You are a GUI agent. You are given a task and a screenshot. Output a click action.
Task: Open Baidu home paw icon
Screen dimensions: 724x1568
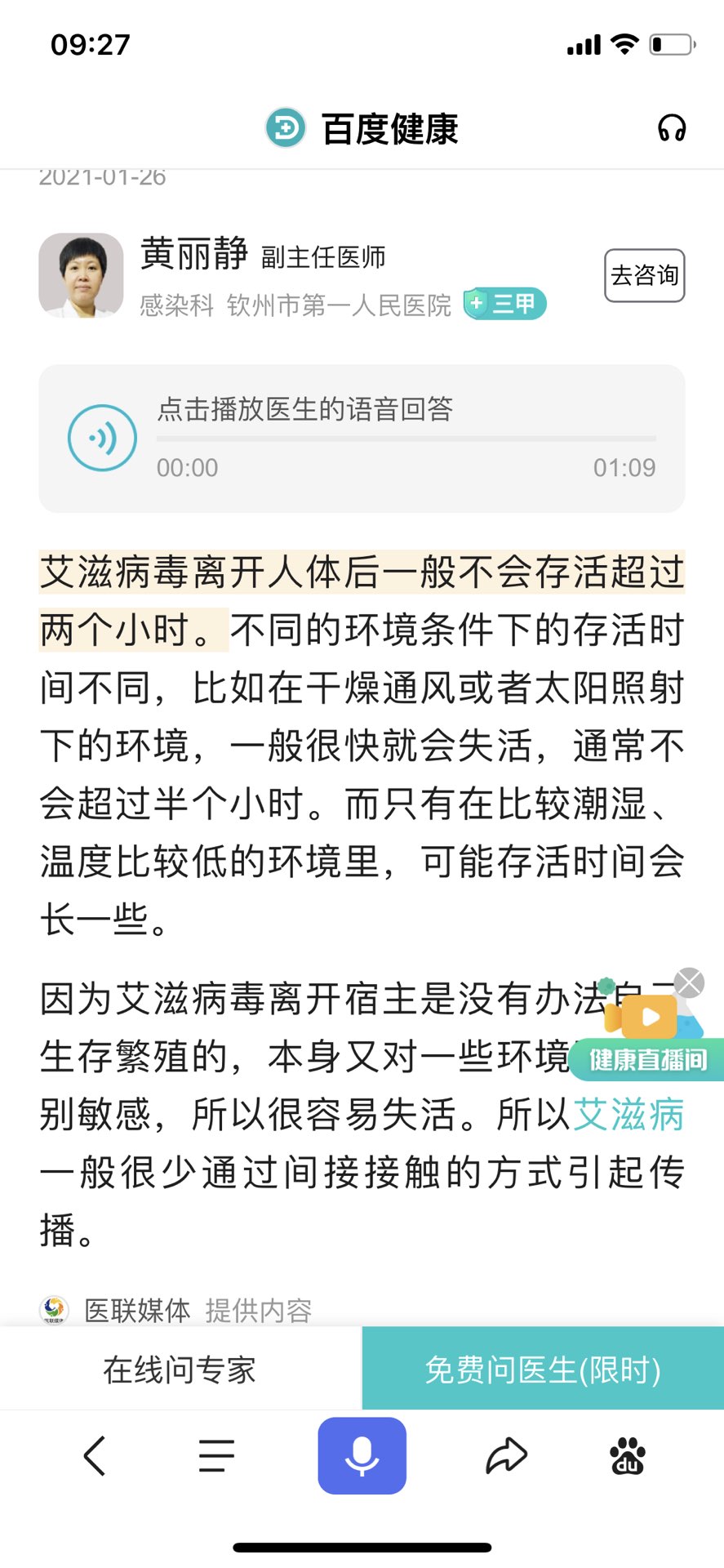[x=627, y=1456]
